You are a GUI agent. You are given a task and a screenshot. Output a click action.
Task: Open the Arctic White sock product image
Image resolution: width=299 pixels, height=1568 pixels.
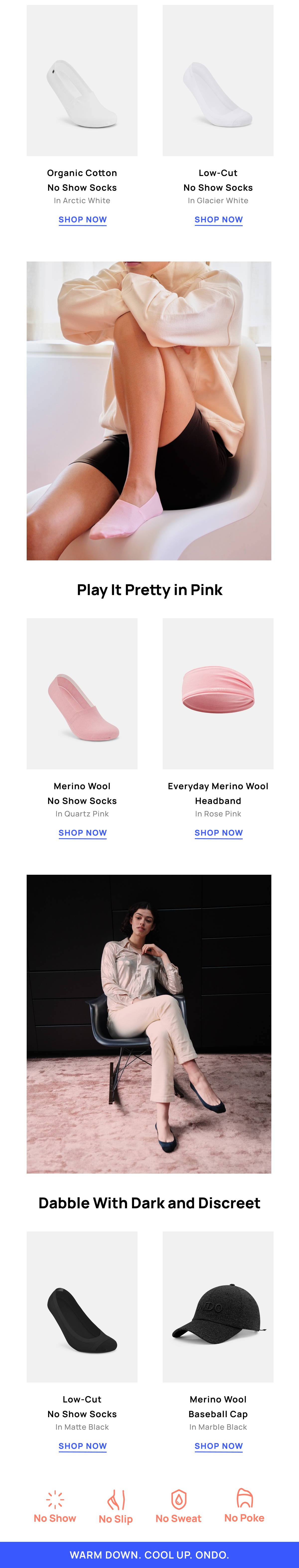82,80
